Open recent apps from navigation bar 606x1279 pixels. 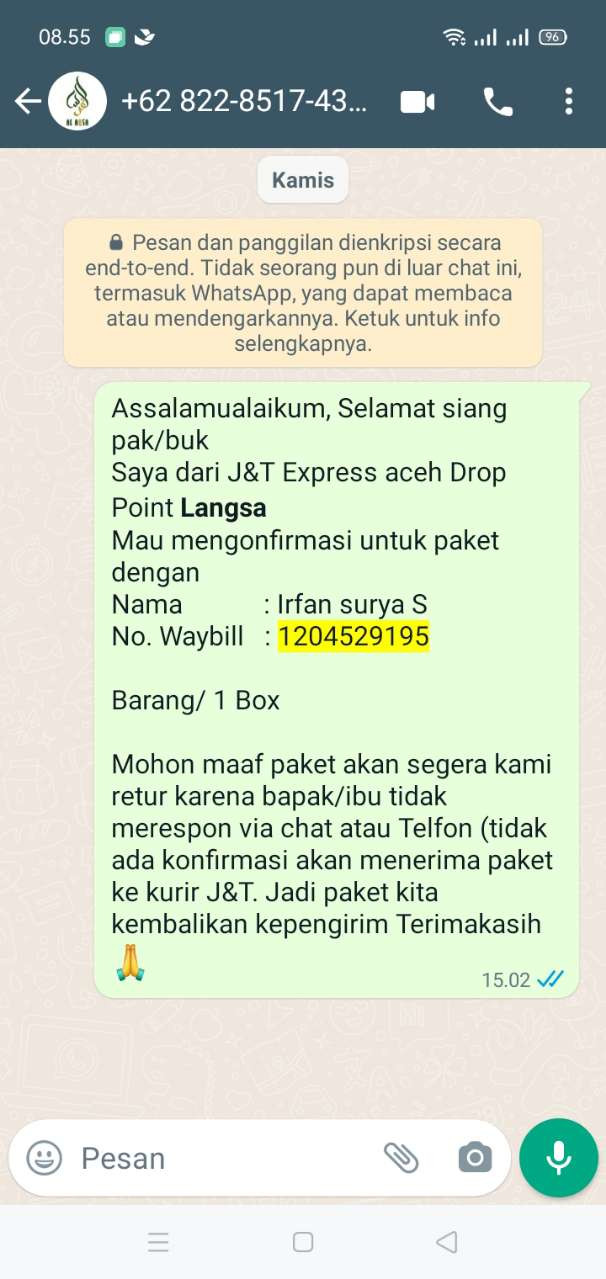click(158, 1242)
